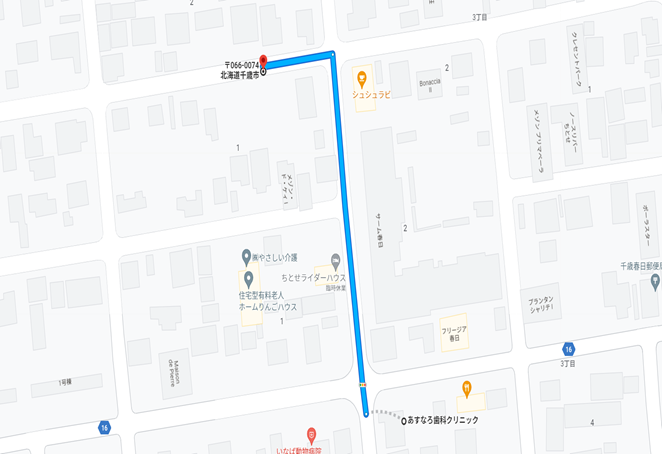Open 南やさしい介護 place marker

point(246,256)
